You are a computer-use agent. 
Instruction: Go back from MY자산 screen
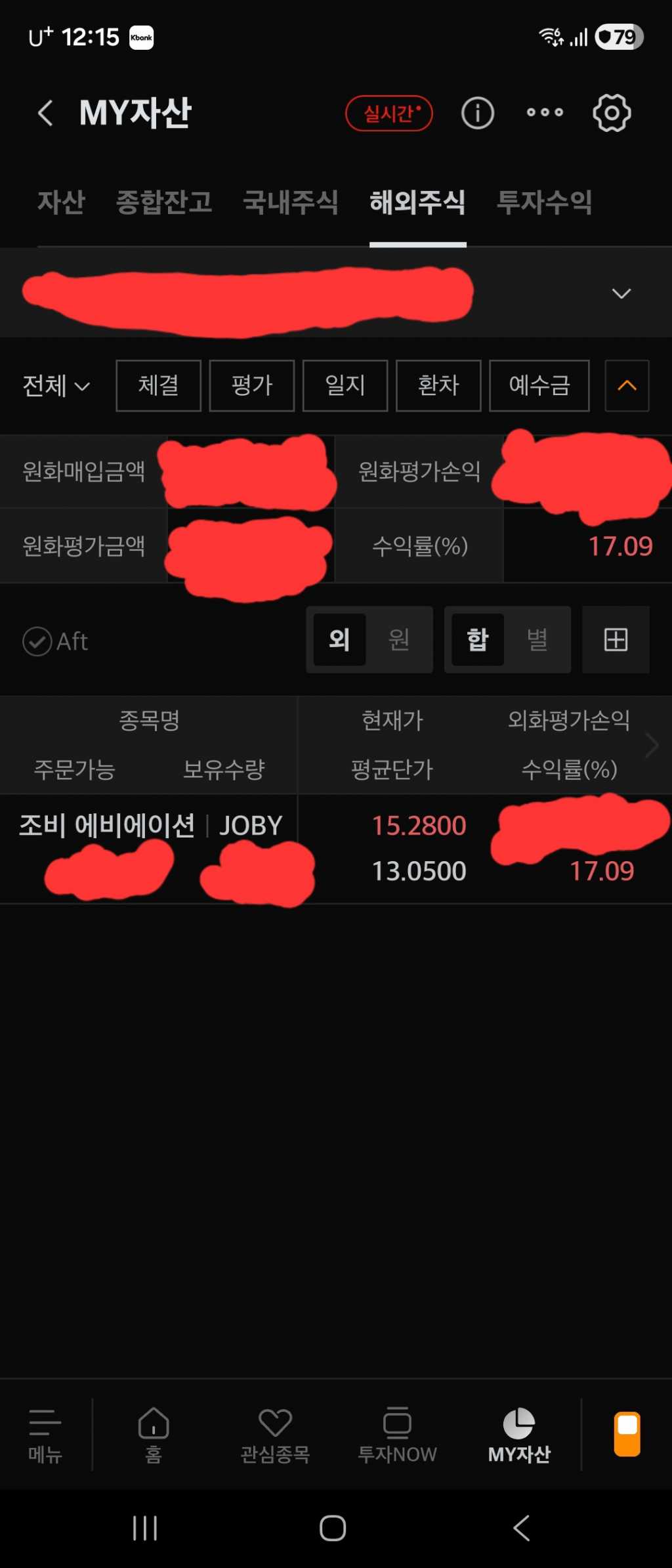click(45, 113)
